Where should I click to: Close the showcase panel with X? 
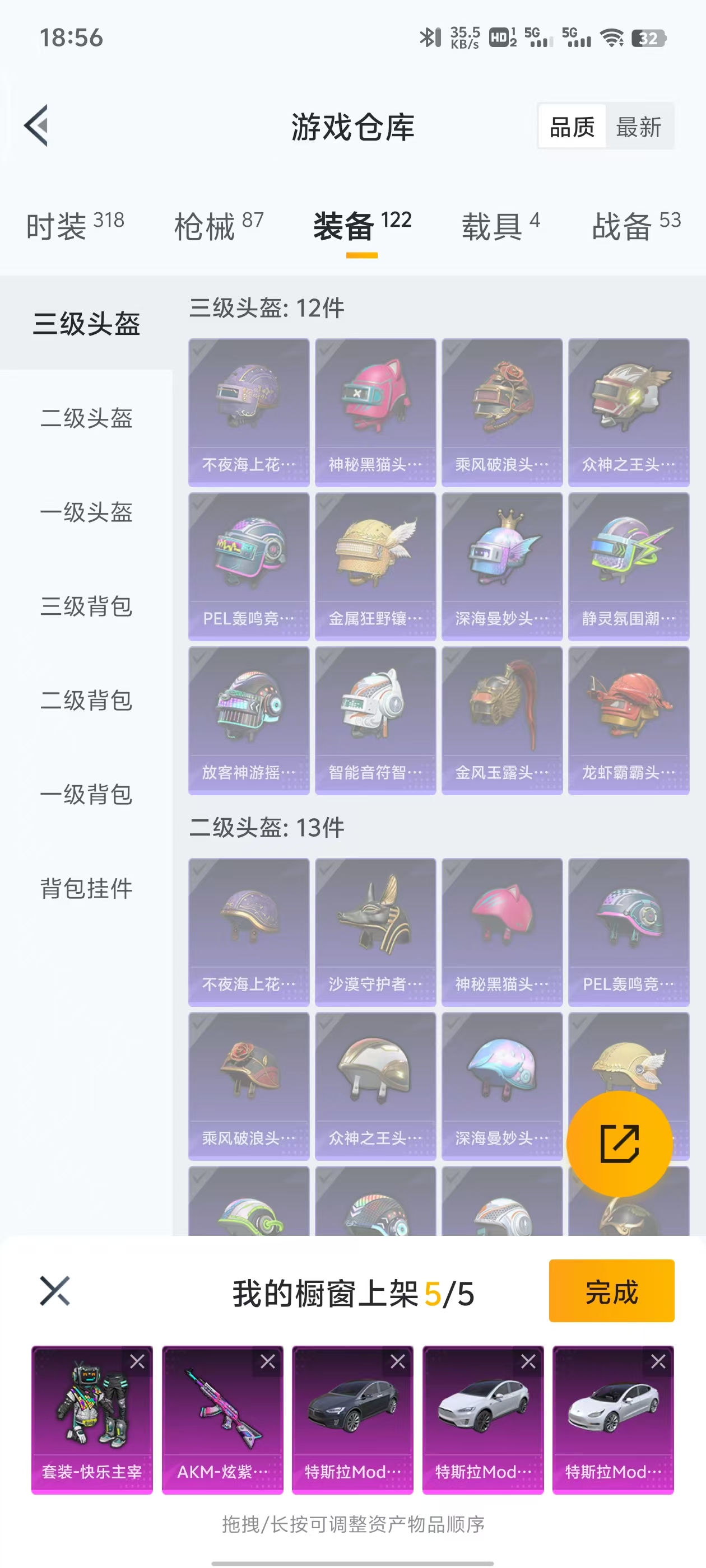coord(55,1290)
